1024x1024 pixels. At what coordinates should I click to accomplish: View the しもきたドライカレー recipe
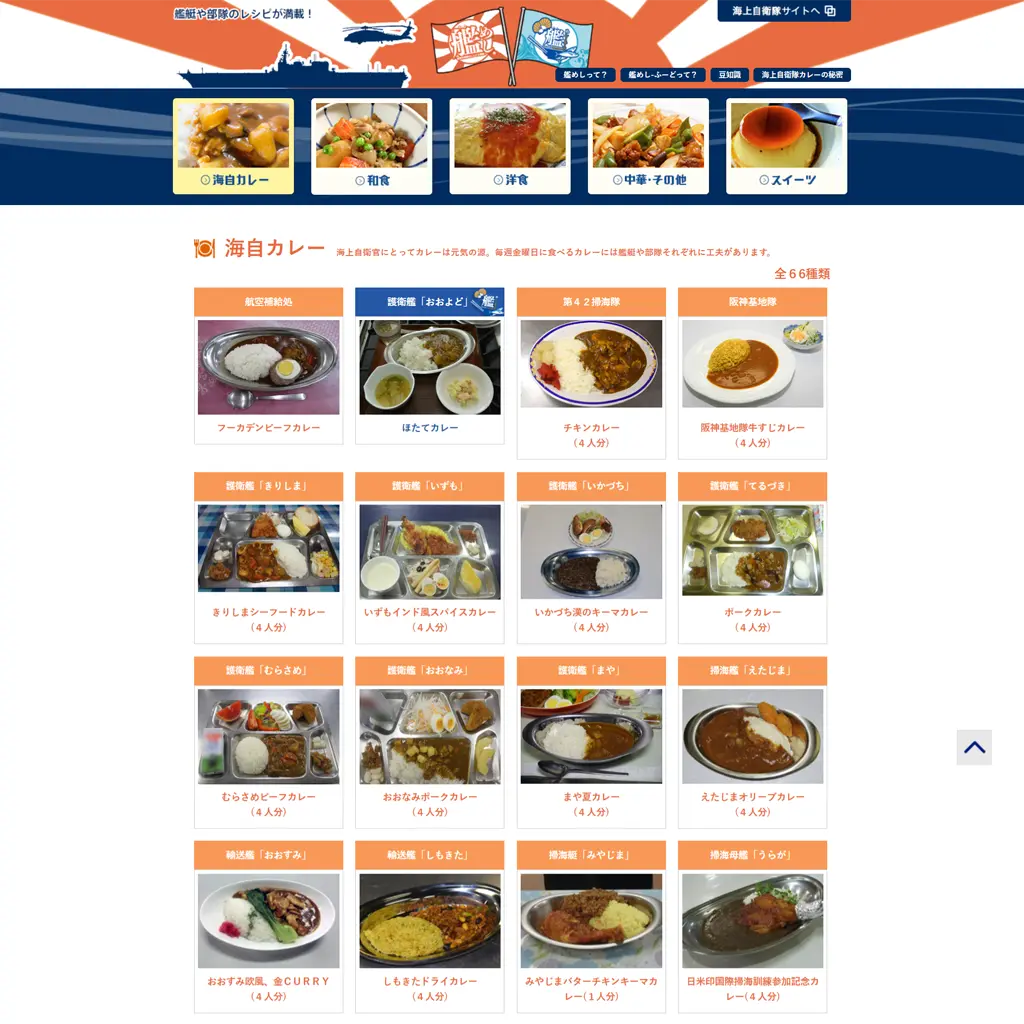pos(429,920)
